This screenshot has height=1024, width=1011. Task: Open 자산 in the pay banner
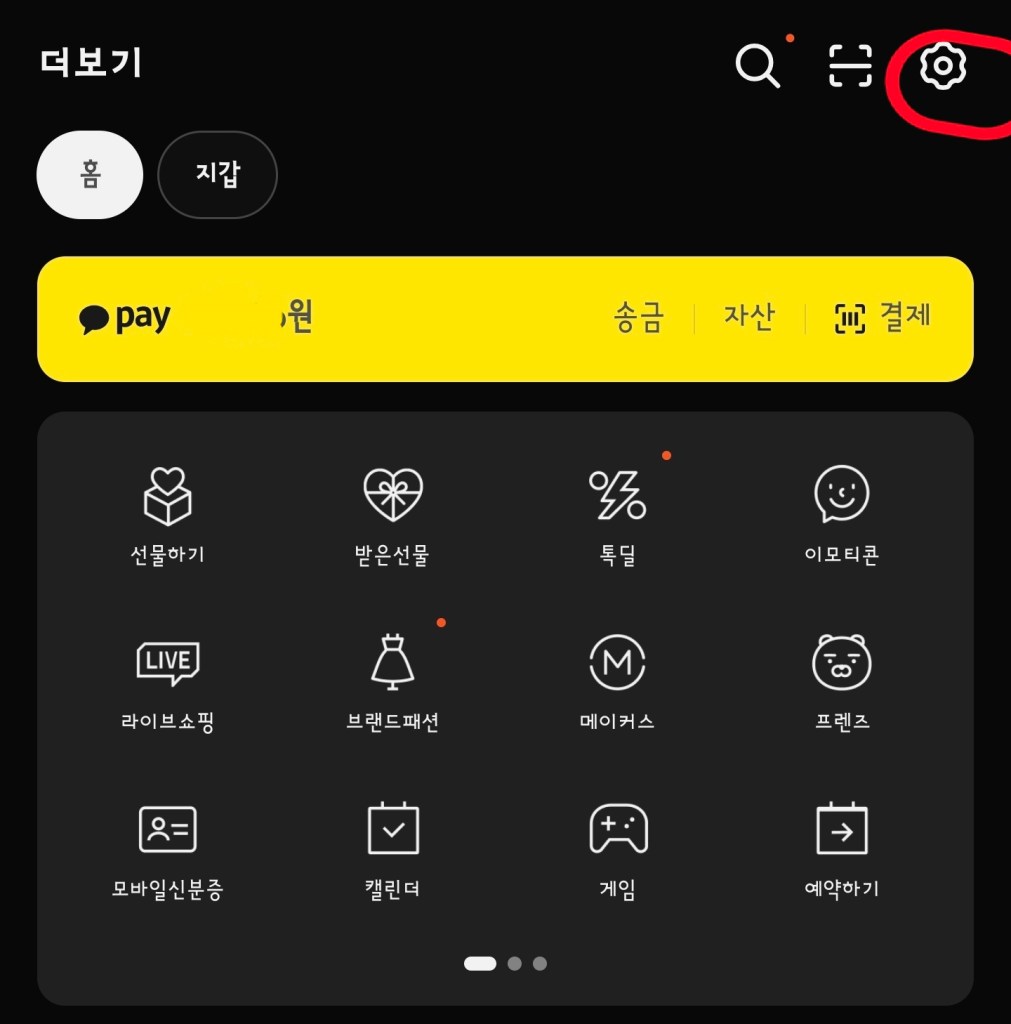tap(749, 318)
